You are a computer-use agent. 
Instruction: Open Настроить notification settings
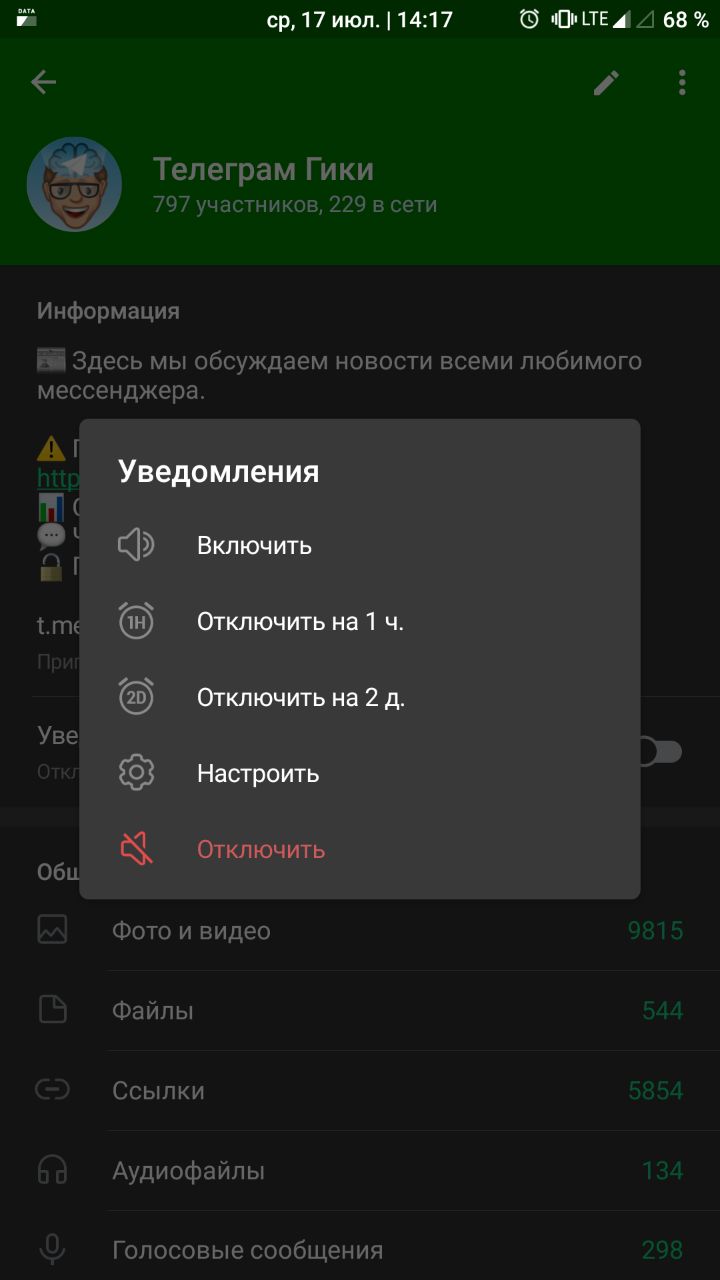[x=258, y=774]
